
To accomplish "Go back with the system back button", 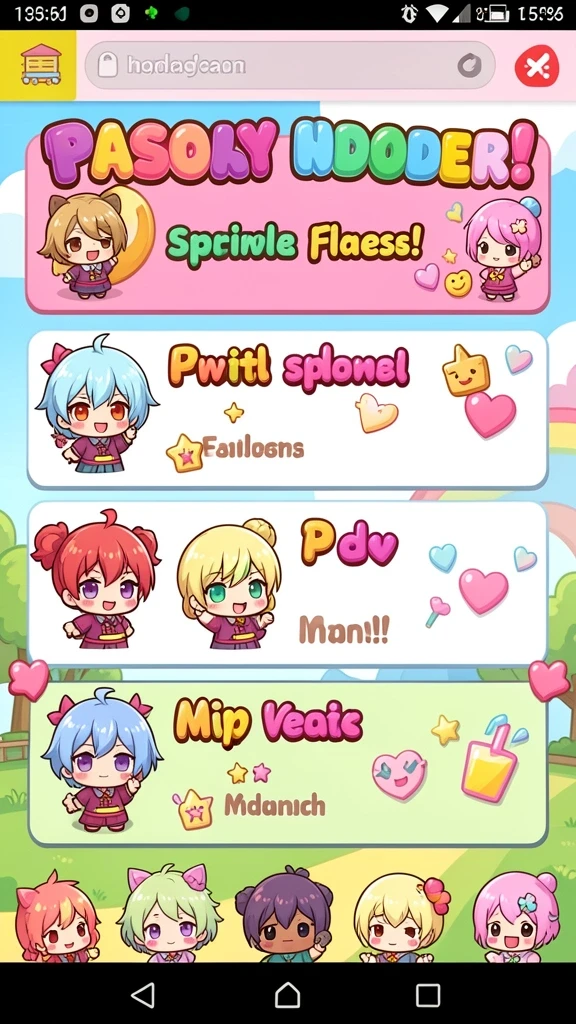I will [x=142, y=995].
